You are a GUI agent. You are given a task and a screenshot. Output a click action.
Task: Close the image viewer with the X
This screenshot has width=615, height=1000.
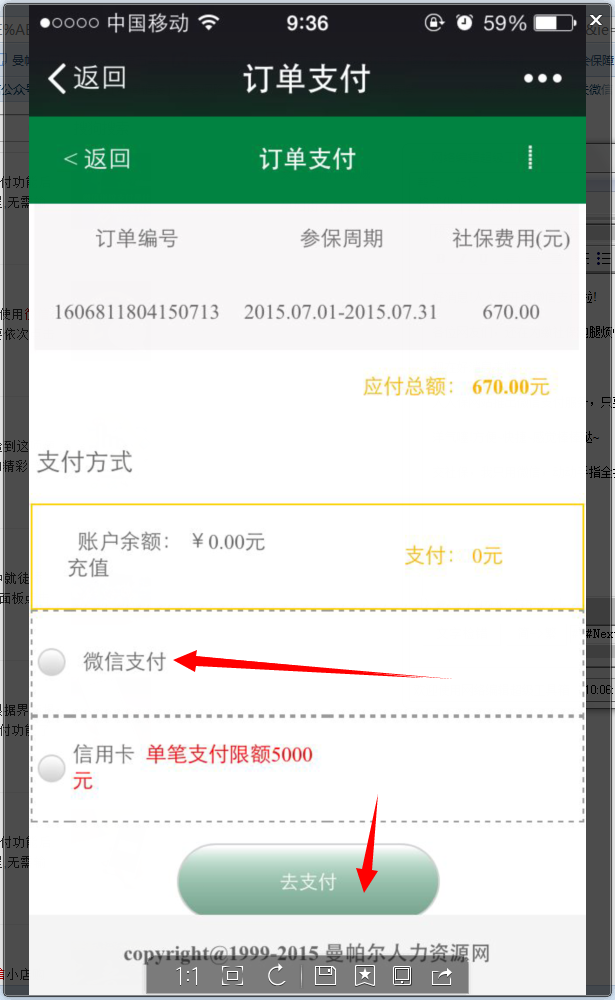click(x=597, y=19)
